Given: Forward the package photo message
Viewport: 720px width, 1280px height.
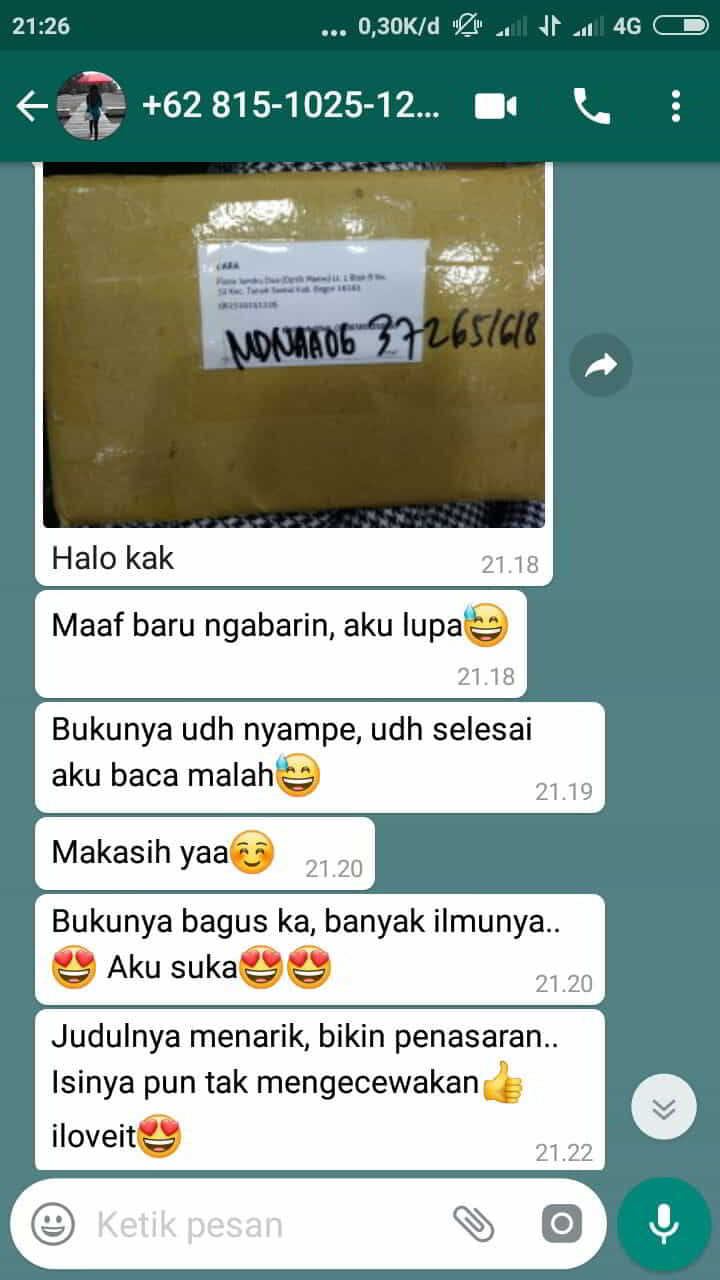Looking at the screenshot, I should [601, 367].
